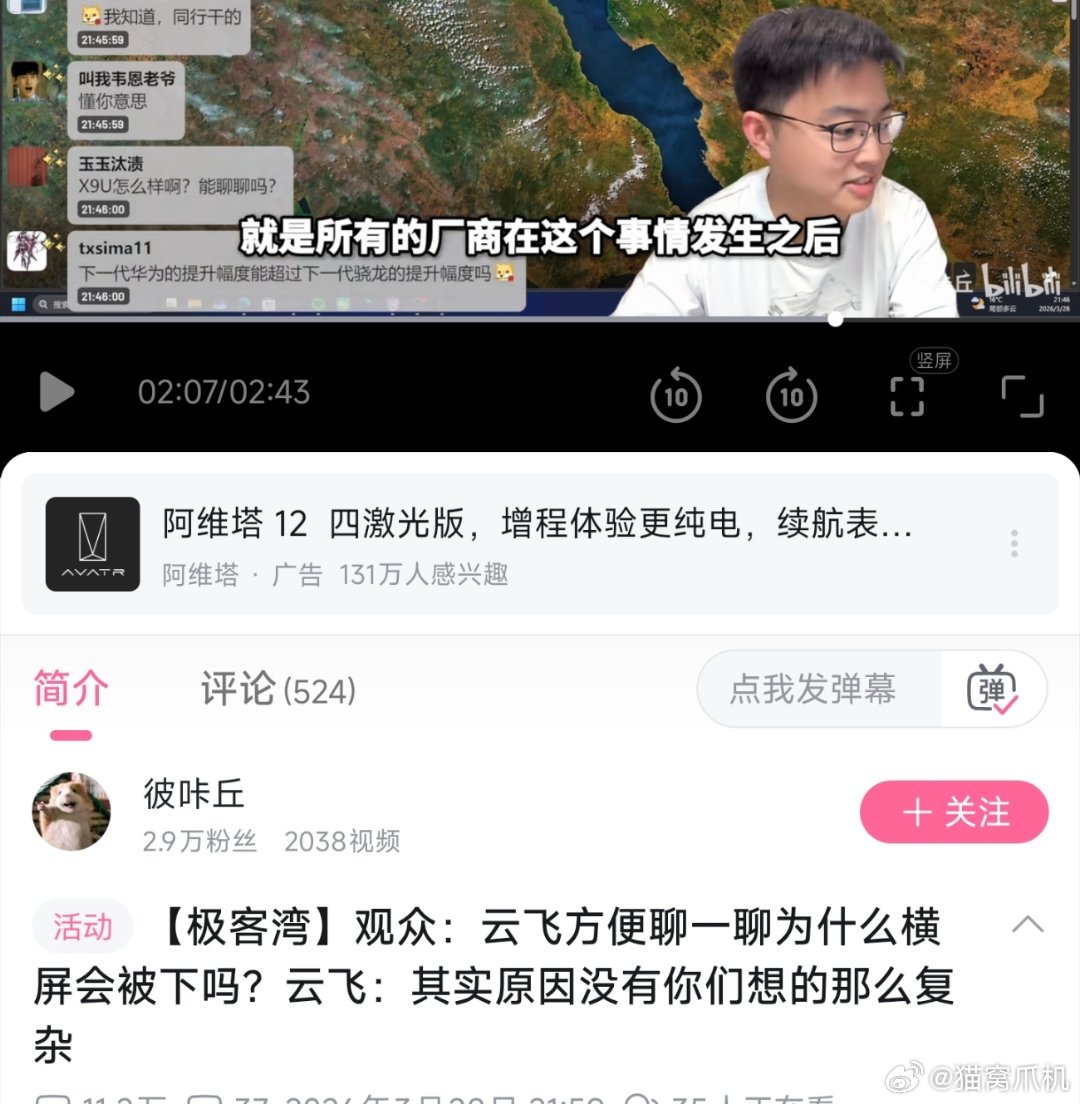
Task: Enter fullscreen with the bracket icon
Action: click(x=905, y=396)
